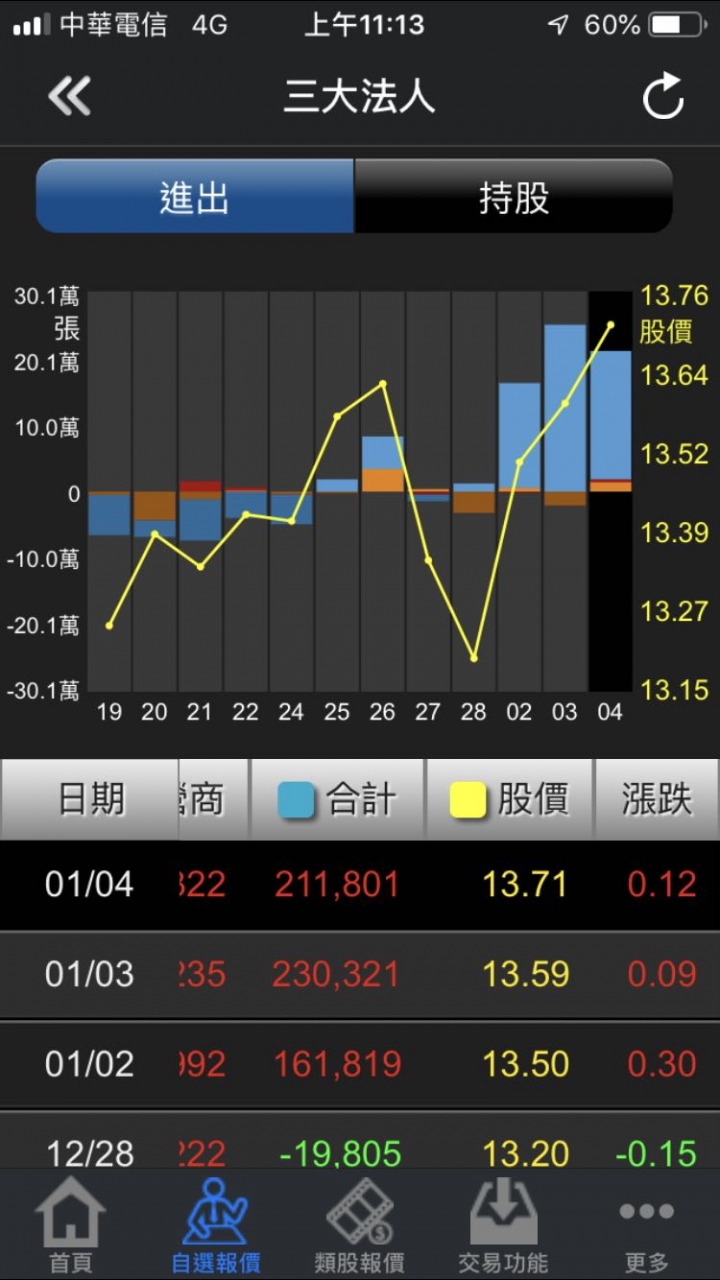Go to the 類股報價 tab
Image resolution: width=720 pixels, height=1280 pixels.
pyautogui.click(x=359, y=1226)
